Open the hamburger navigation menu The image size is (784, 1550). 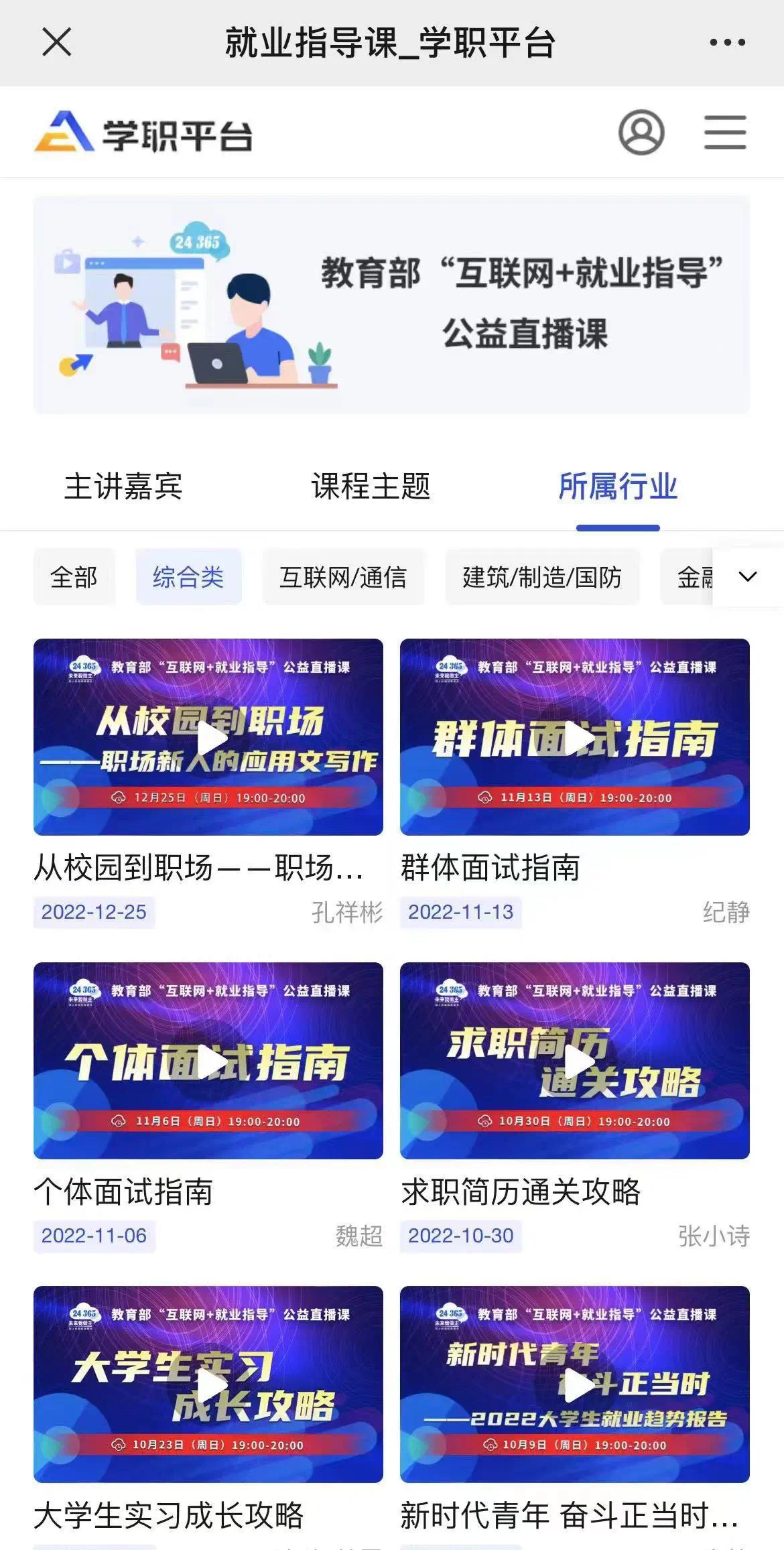pyautogui.click(x=725, y=132)
